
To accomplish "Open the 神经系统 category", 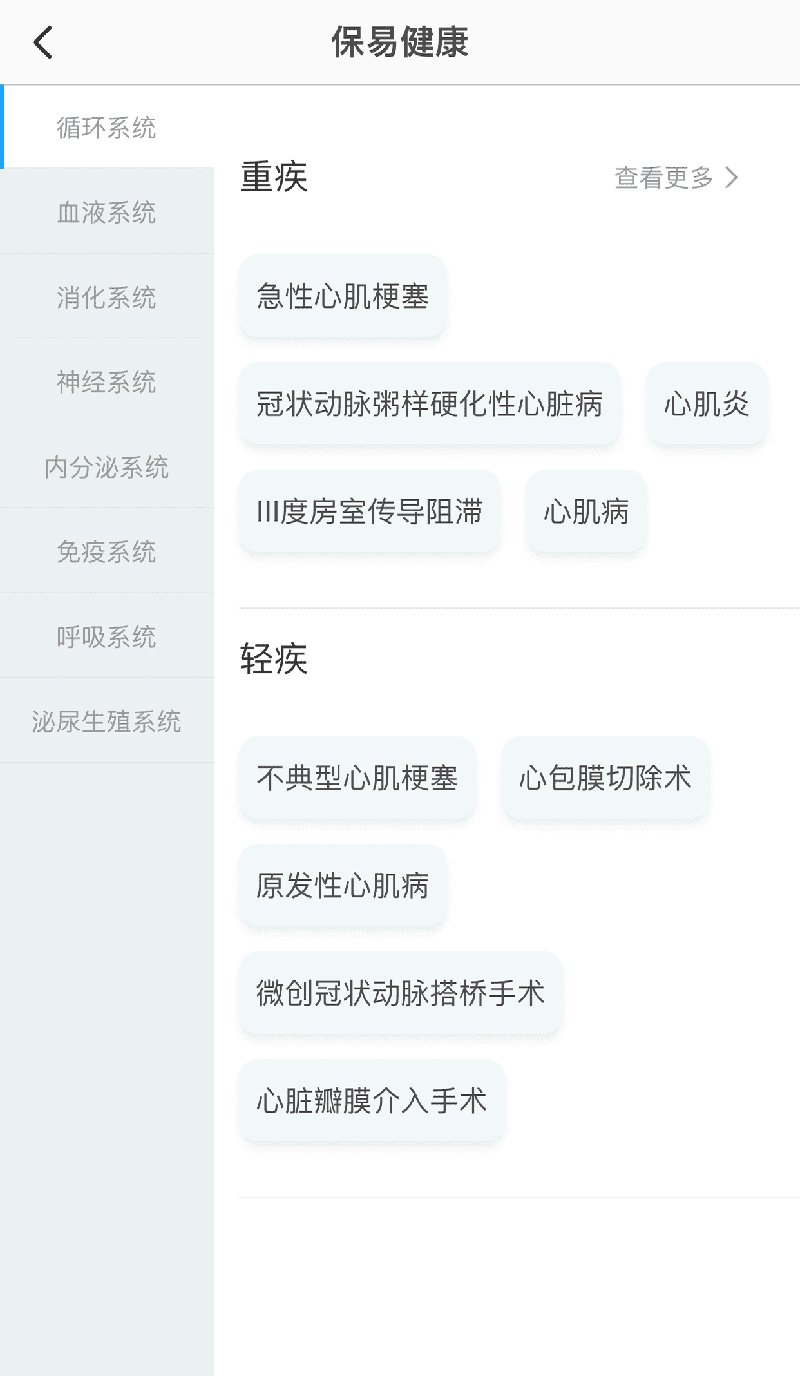I will pos(107,382).
